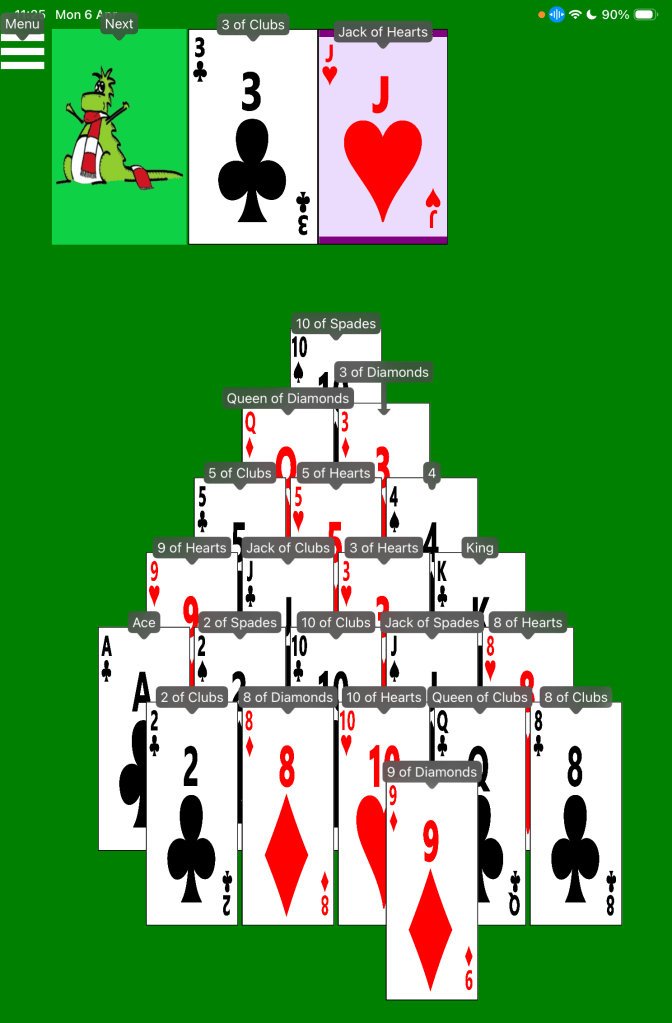
Task: Choose the 5 of Clubs card
Action: click(x=215, y=515)
